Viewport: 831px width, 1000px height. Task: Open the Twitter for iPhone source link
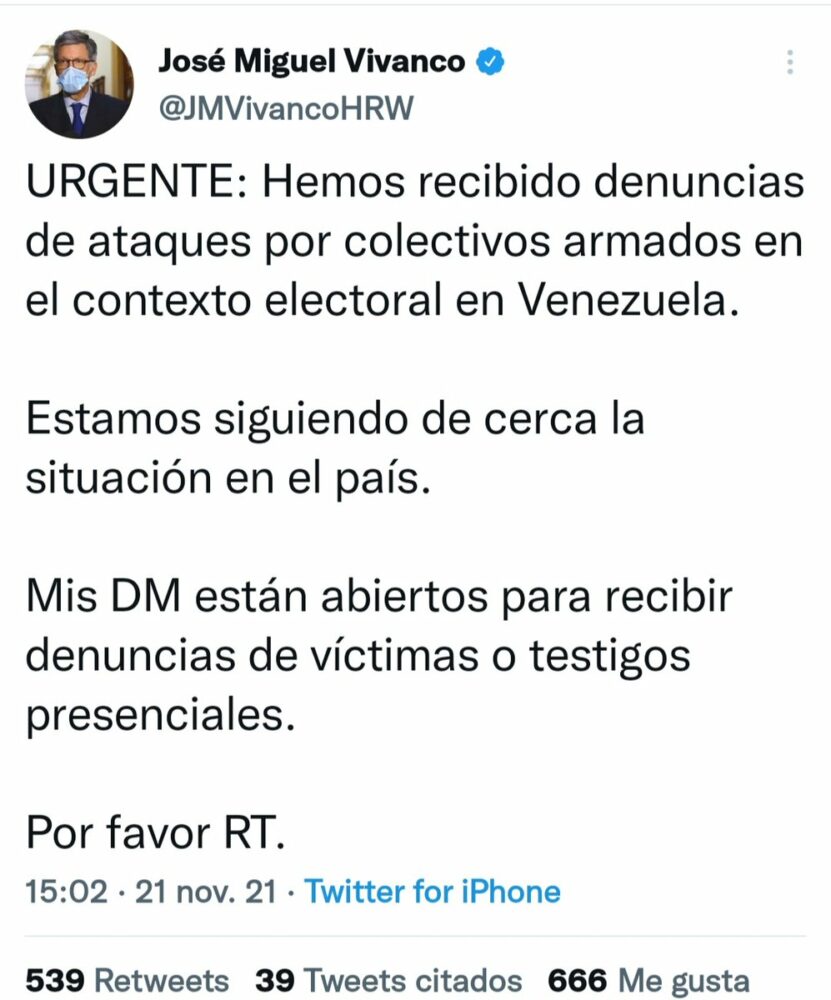click(432, 891)
